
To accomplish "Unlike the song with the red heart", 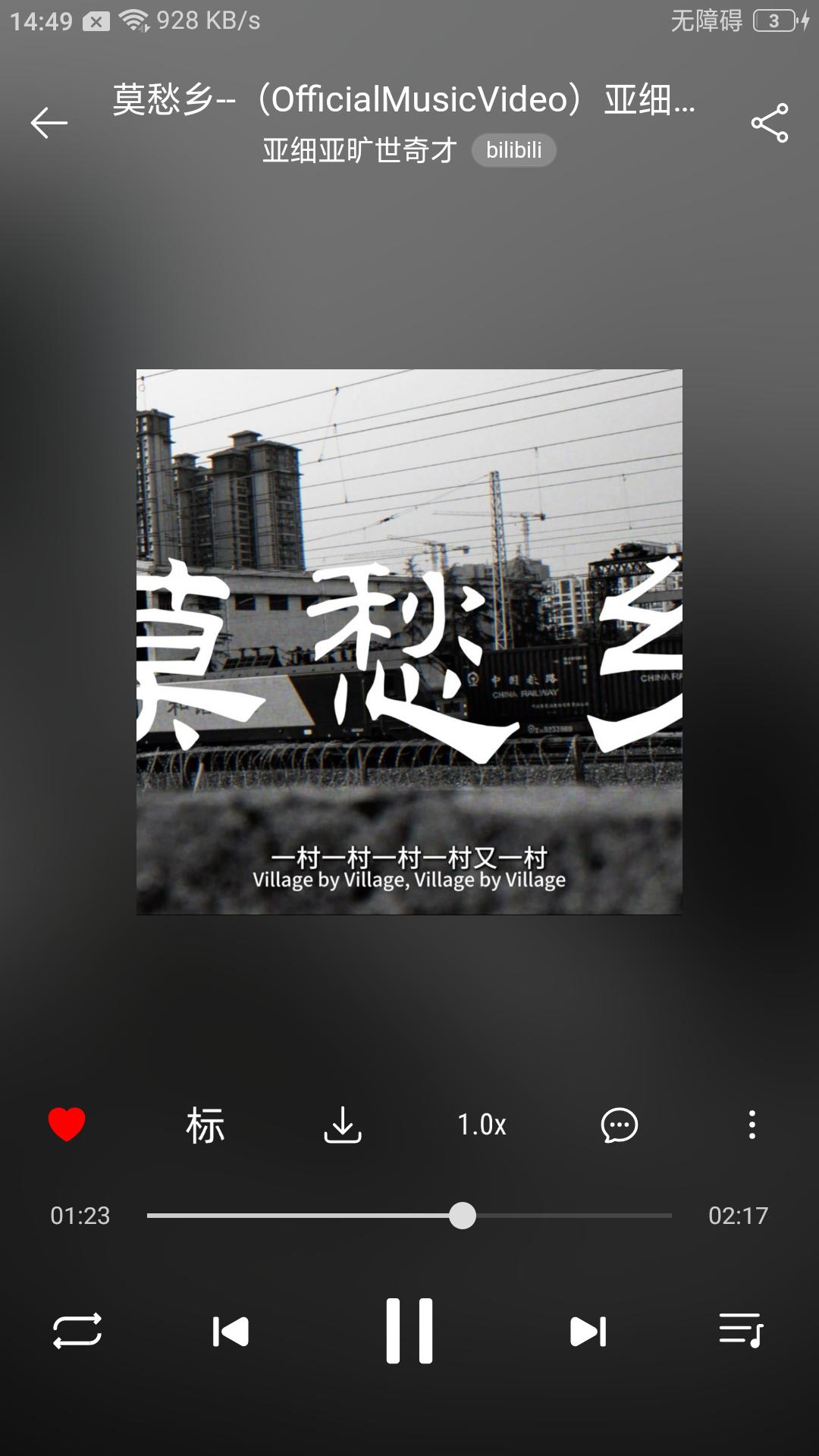I will click(x=67, y=1124).
